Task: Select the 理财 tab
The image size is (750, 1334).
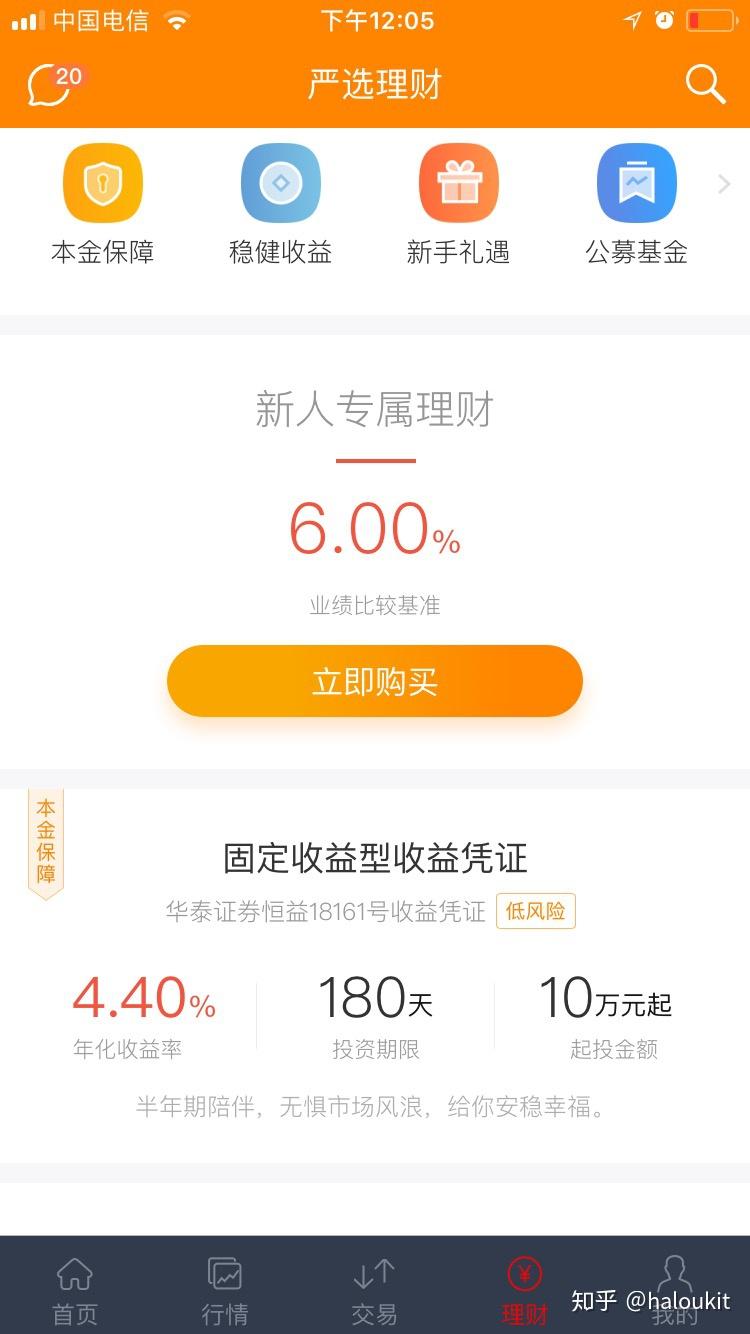Action: 525,1290
